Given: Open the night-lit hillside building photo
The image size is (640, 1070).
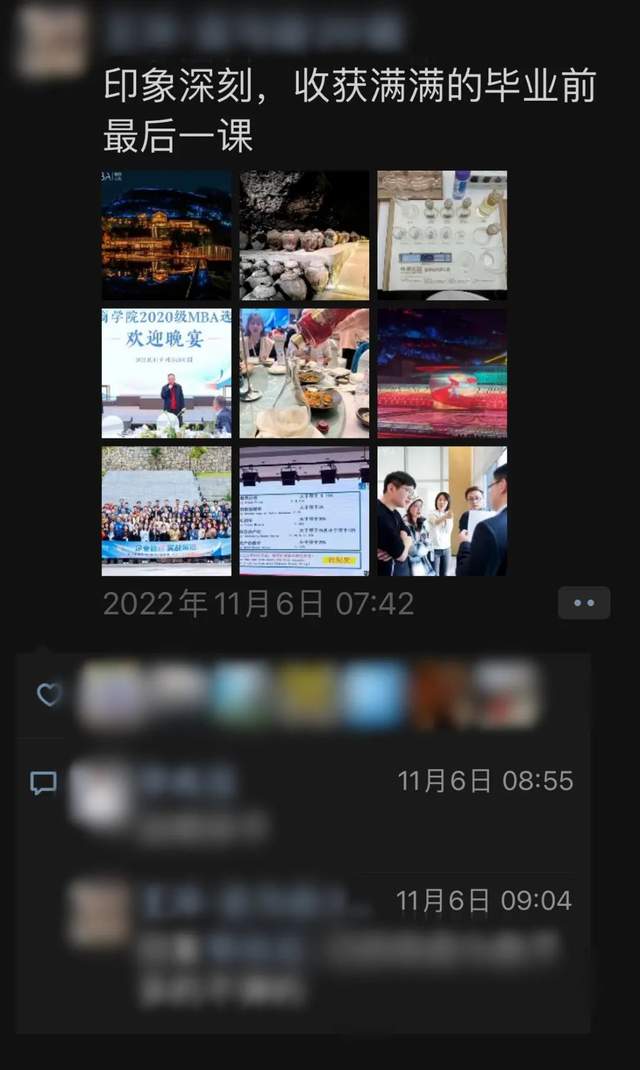Looking at the screenshot, I should pos(166,235).
